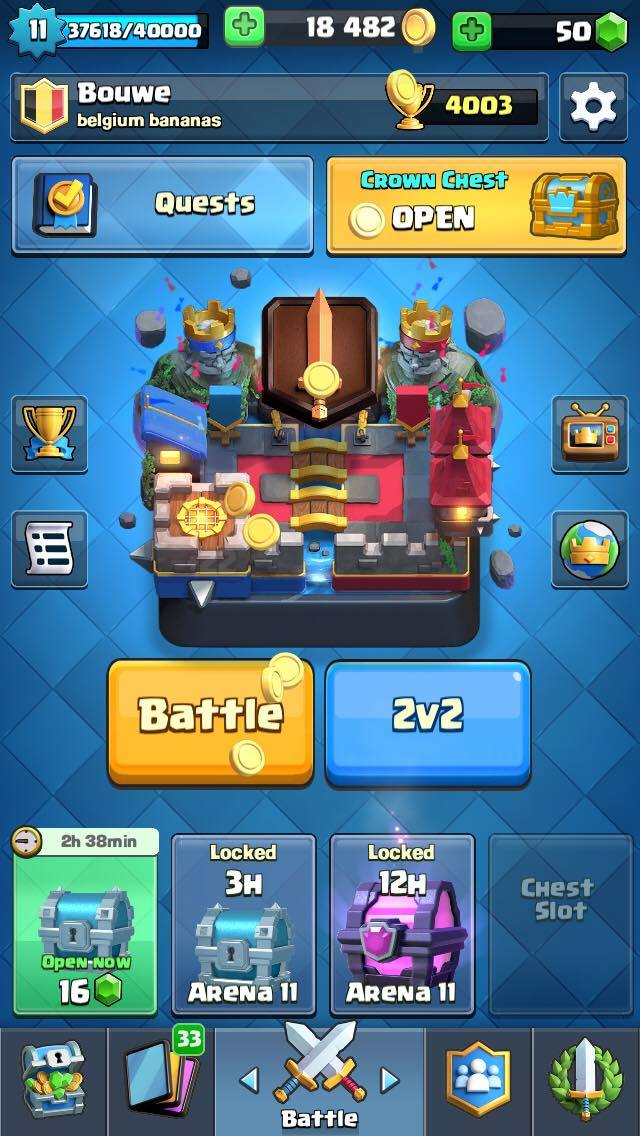The image size is (640, 1136).
Task: Open the TV Royale icon
Action: click(x=589, y=433)
